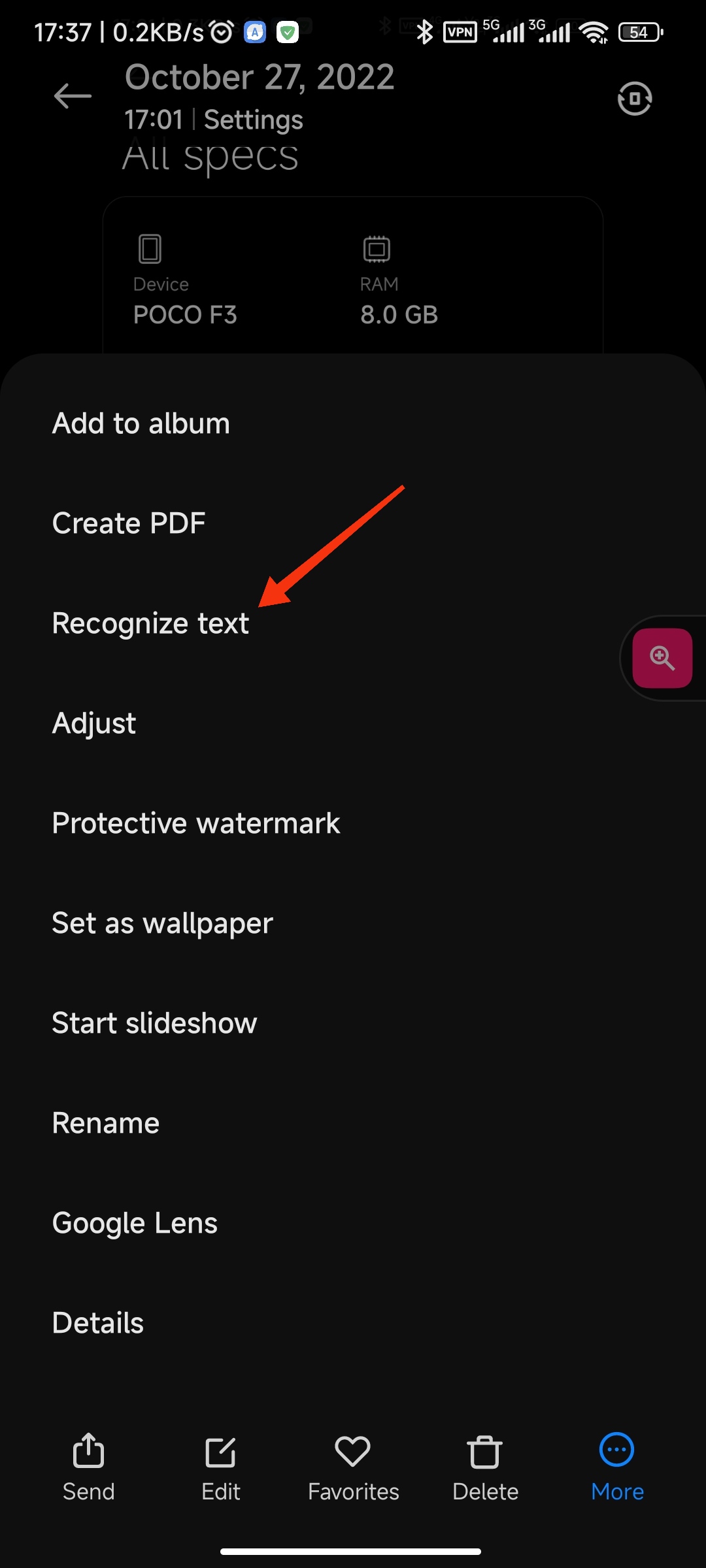Screen dimensions: 706x1568
Task: Select Add to album
Action: (353, 423)
